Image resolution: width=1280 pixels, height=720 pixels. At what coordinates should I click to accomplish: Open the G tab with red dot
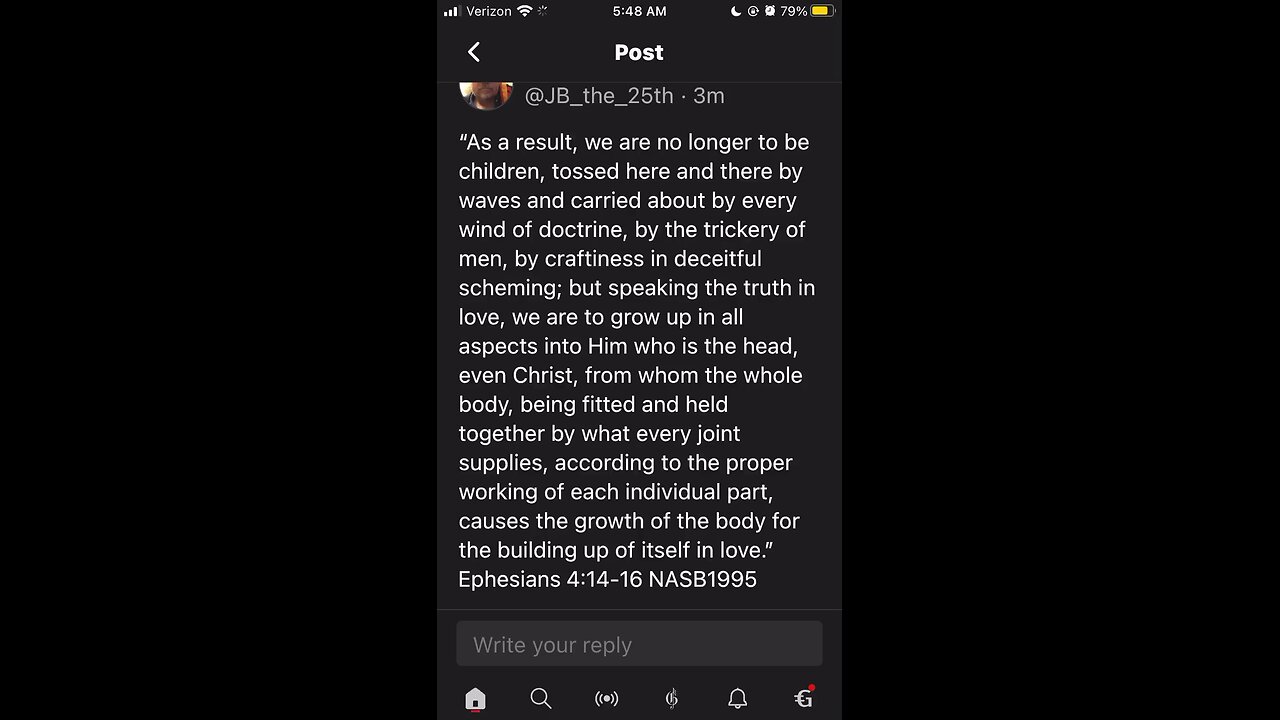coord(803,699)
